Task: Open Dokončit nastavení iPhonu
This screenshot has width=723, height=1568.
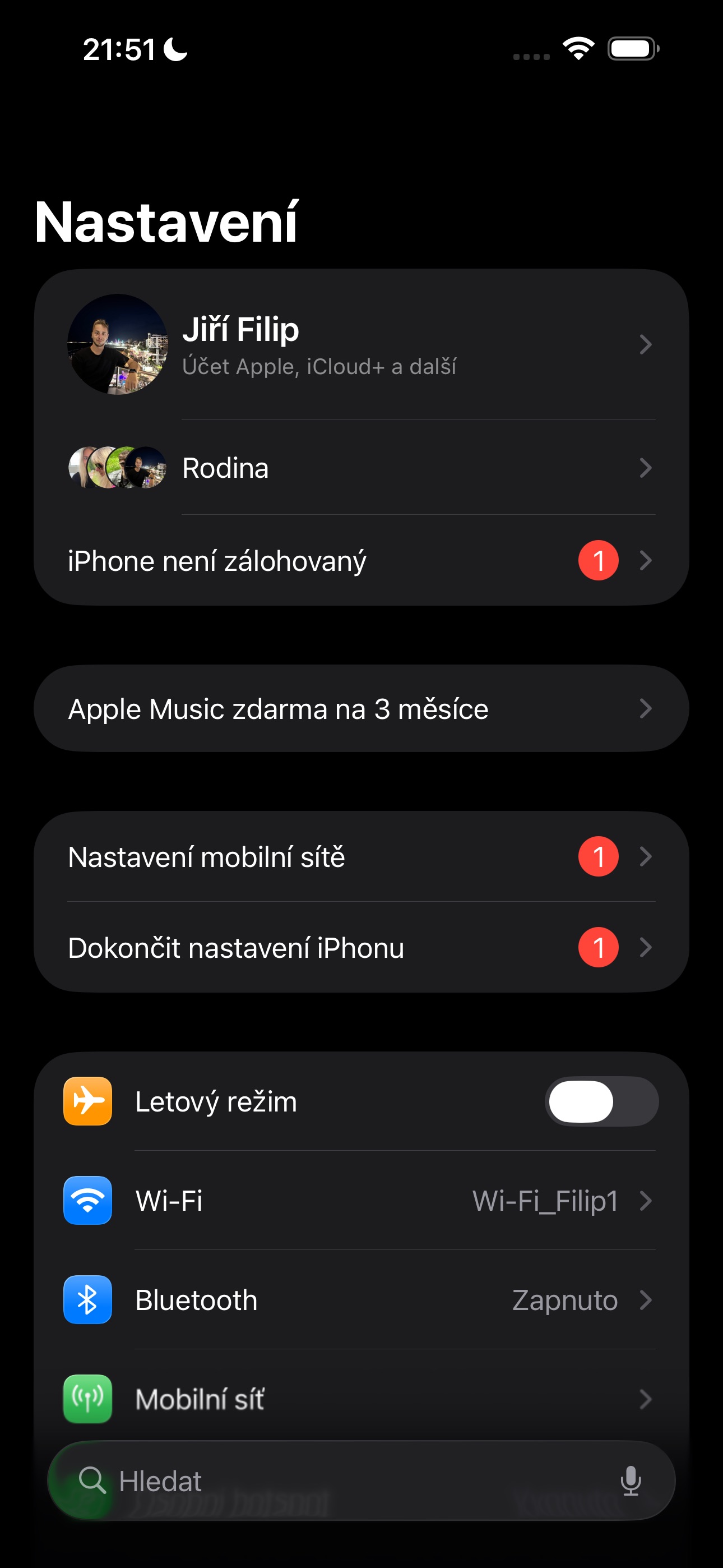Action: click(x=361, y=947)
